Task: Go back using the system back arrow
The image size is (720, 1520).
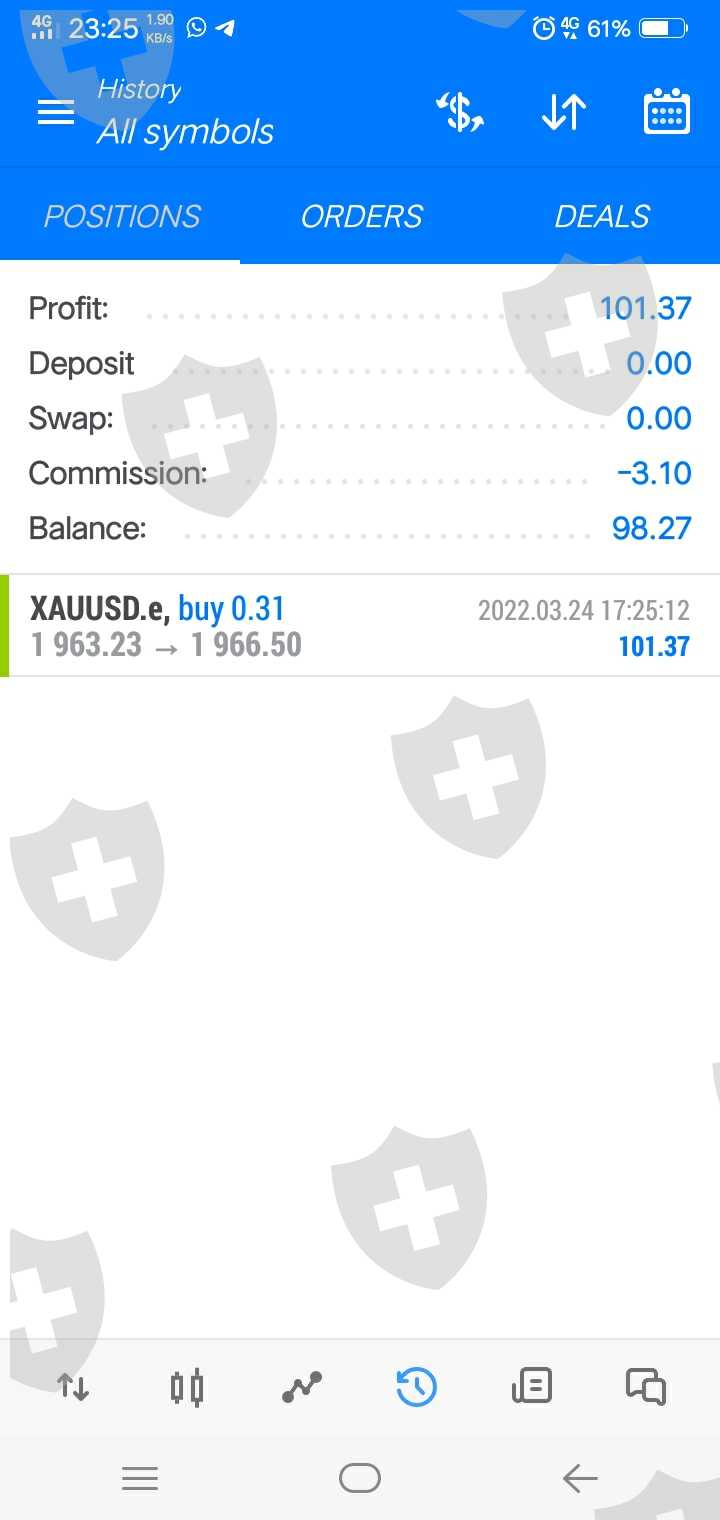Action: point(580,1478)
